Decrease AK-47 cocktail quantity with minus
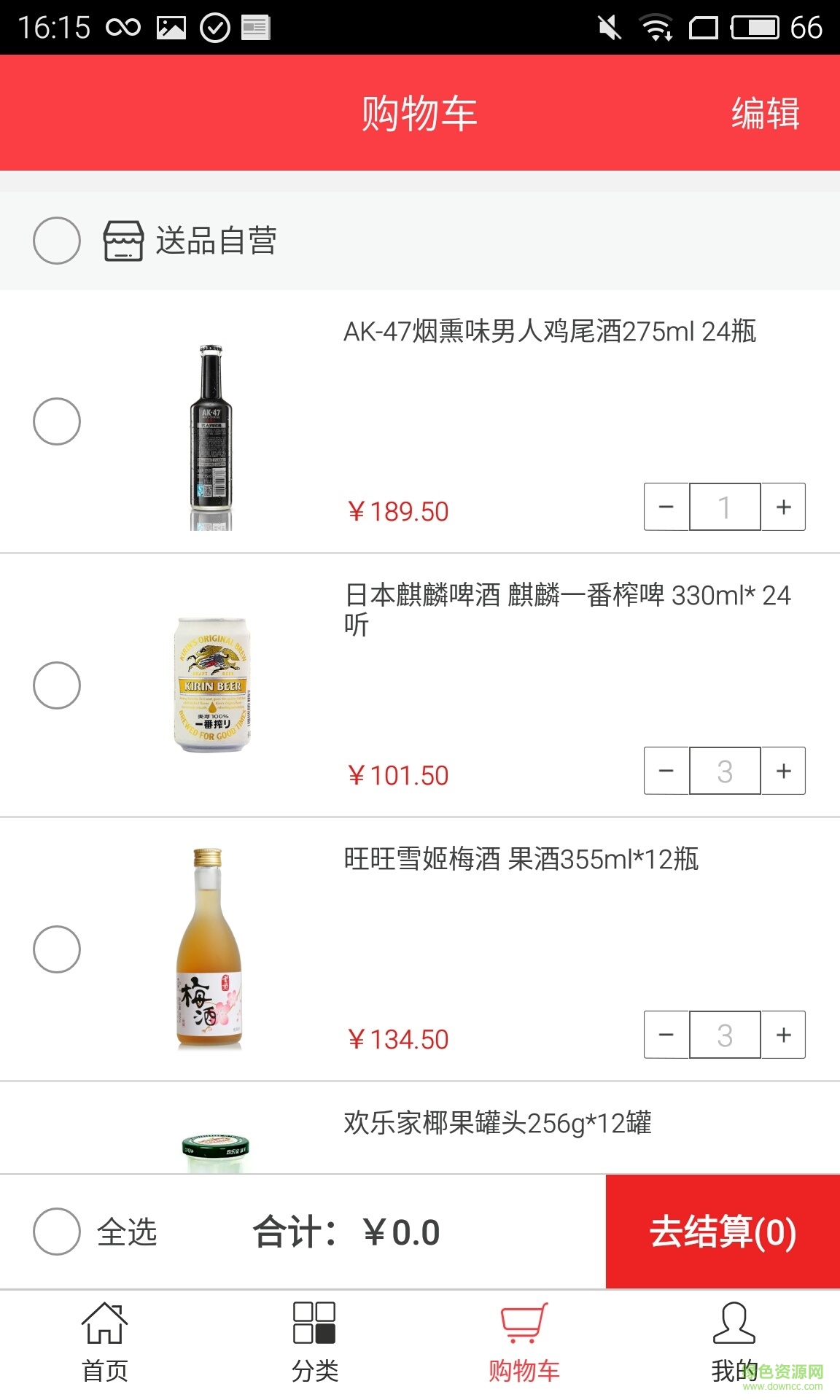The height and width of the screenshot is (1400, 840). (665, 506)
